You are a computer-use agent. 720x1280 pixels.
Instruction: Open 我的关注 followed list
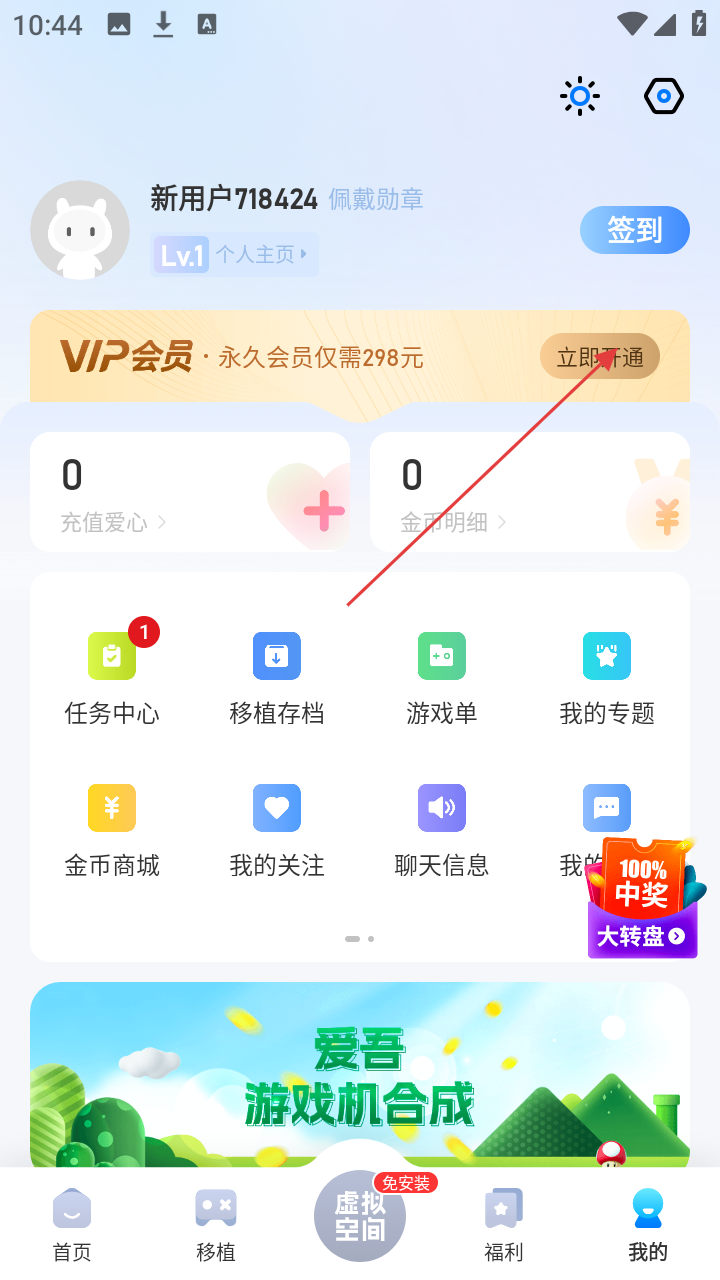[277, 830]
